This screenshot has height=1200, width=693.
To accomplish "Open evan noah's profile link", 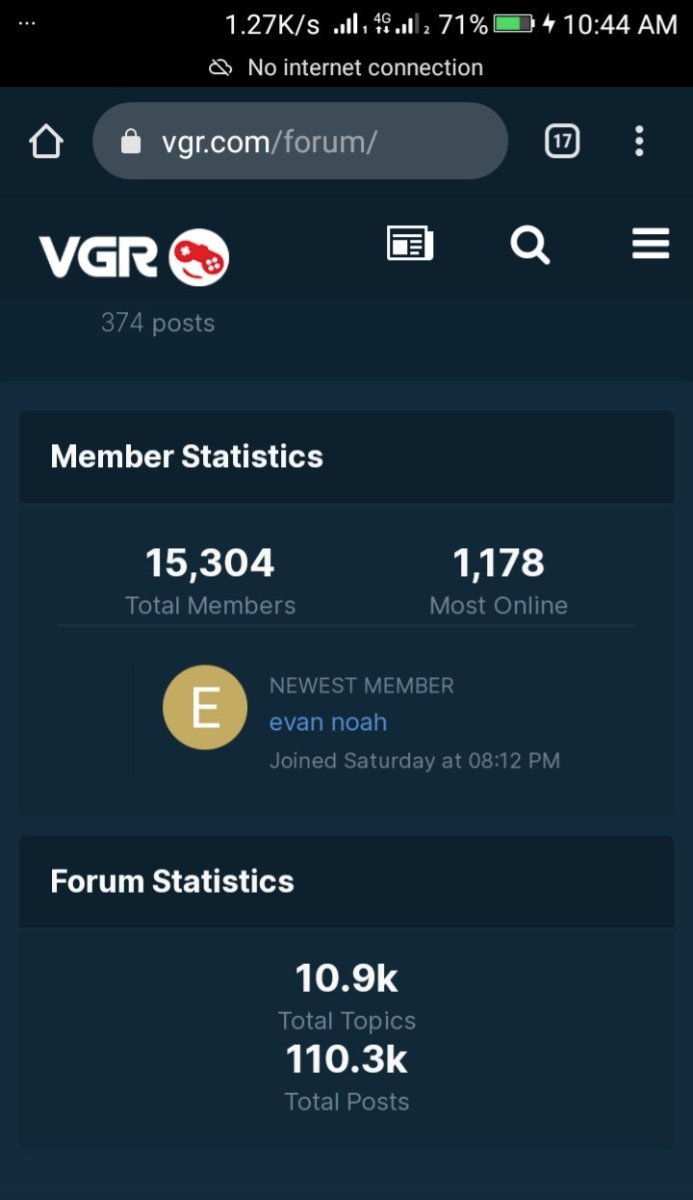I will (328, 722).
